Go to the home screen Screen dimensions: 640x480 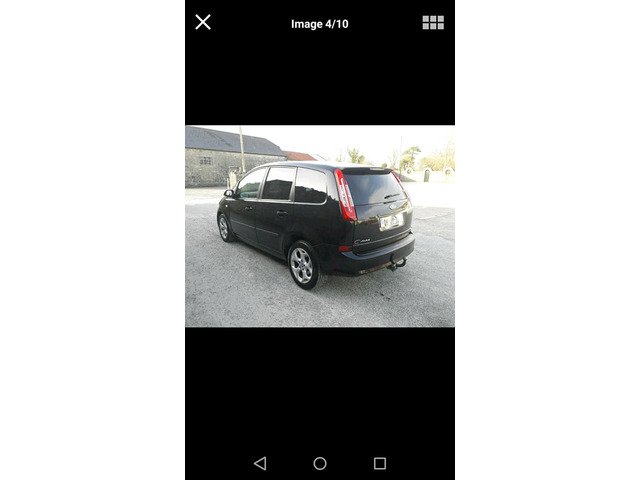coord(320,463)
